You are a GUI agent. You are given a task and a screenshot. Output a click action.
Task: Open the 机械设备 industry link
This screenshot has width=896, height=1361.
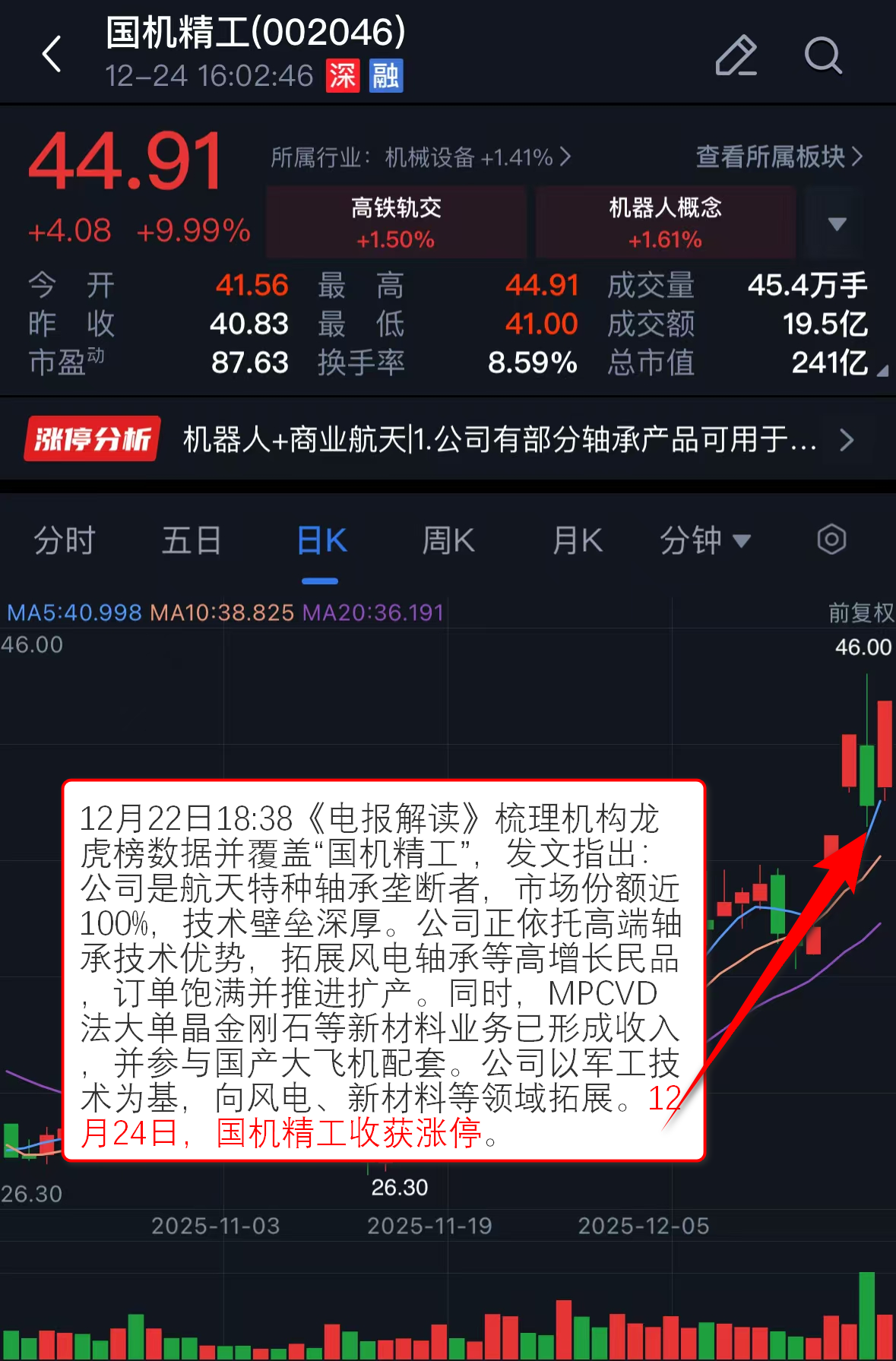click(x=420, y=157)
